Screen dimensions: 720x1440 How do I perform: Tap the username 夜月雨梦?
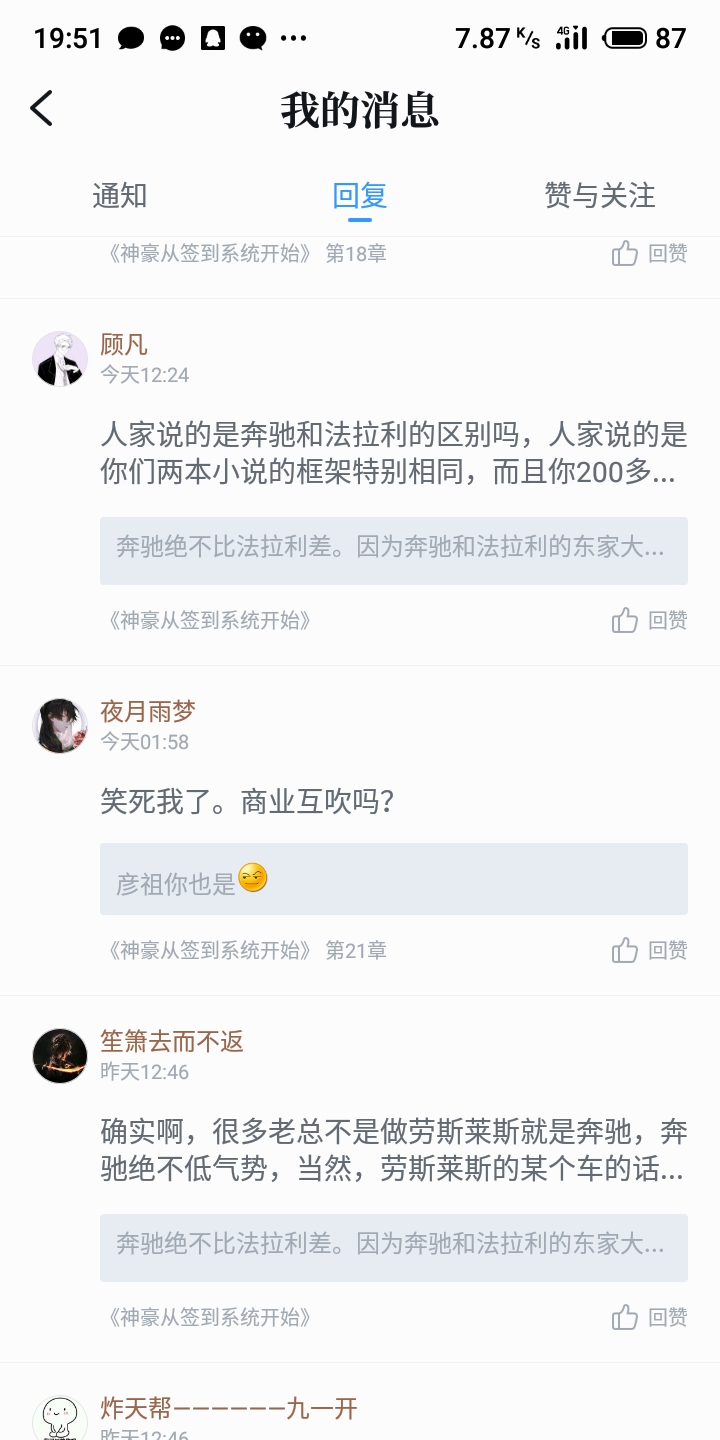[x=148, y=711]
